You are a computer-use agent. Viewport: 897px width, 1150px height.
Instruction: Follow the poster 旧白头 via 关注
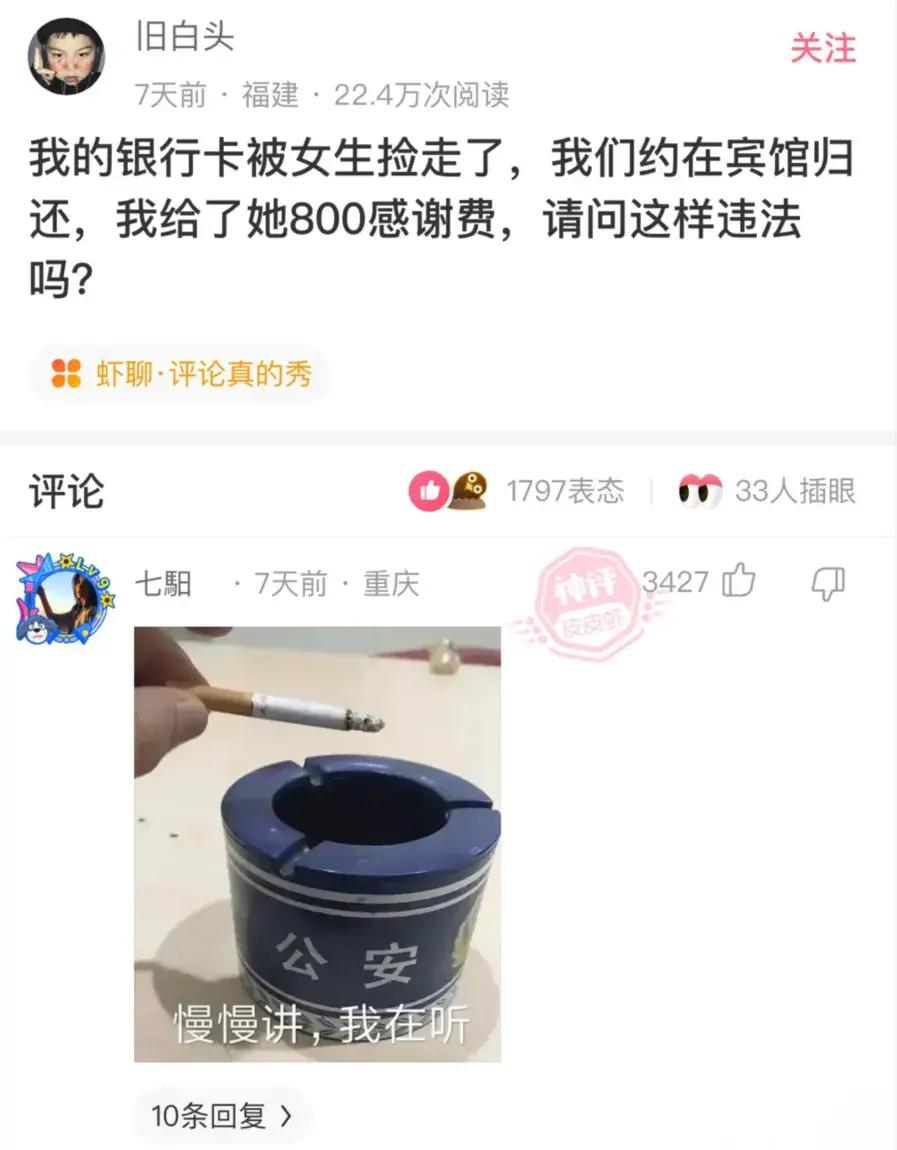[x=823, y=48]
